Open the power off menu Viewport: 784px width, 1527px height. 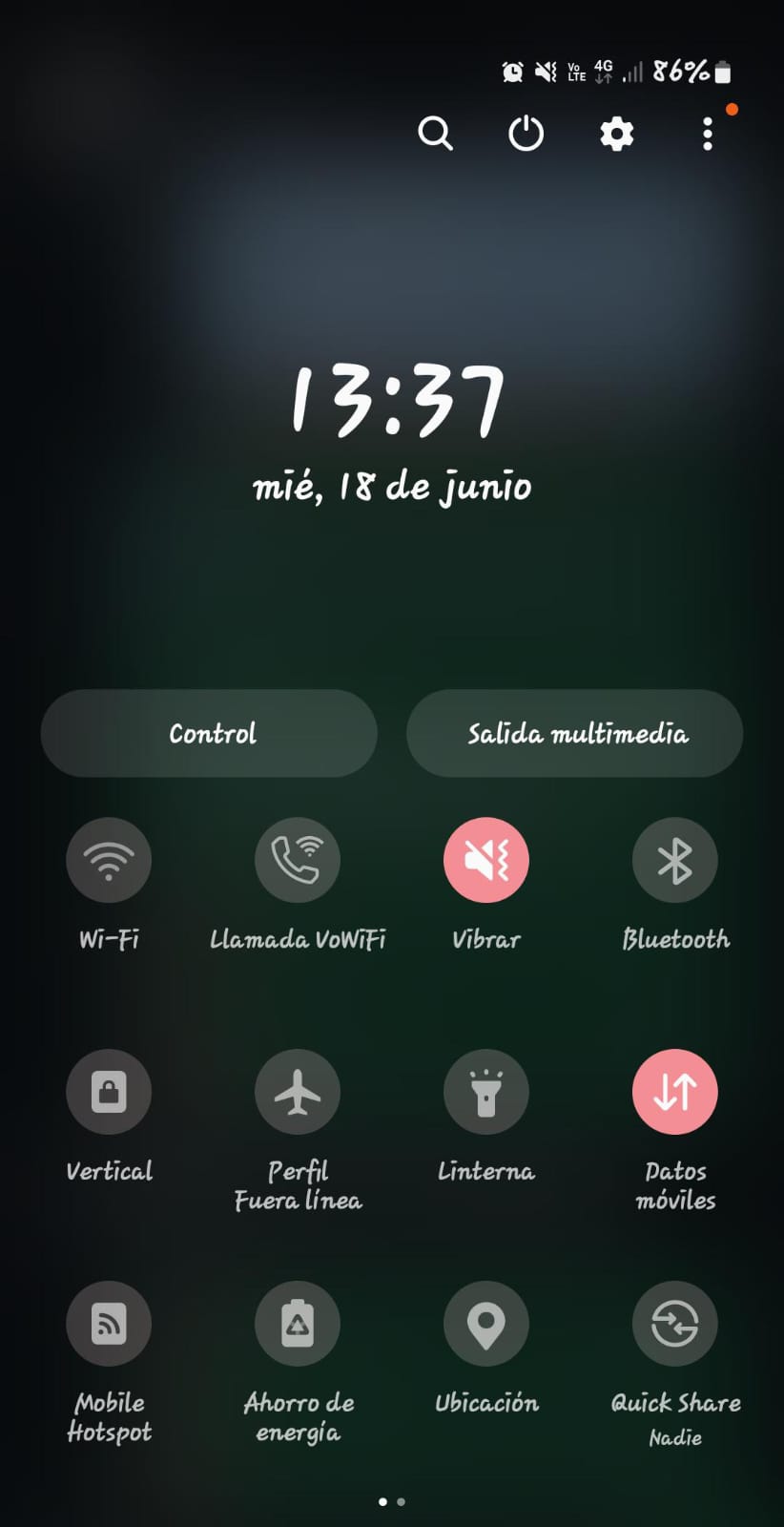526,134
